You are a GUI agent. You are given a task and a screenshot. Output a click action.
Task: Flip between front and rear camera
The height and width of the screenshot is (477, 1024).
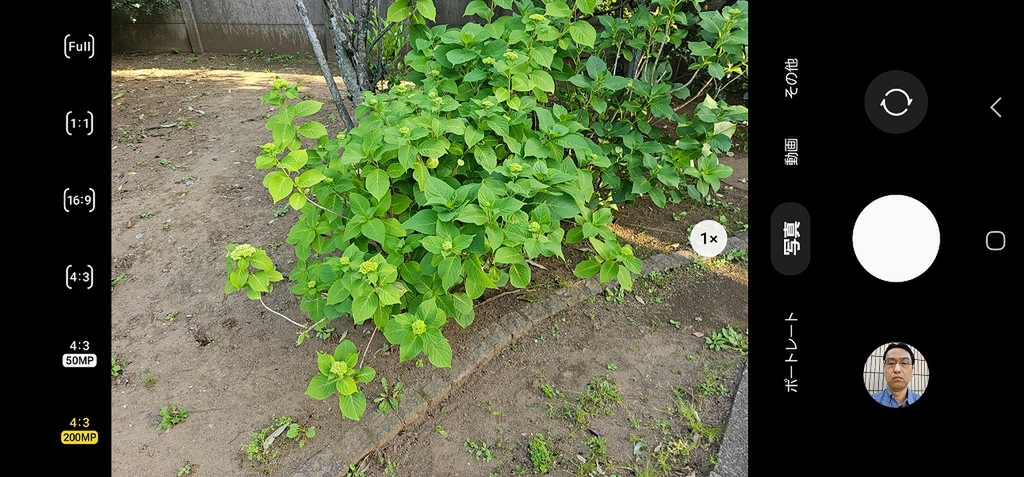pyautogui.click(x=896, y=102)
